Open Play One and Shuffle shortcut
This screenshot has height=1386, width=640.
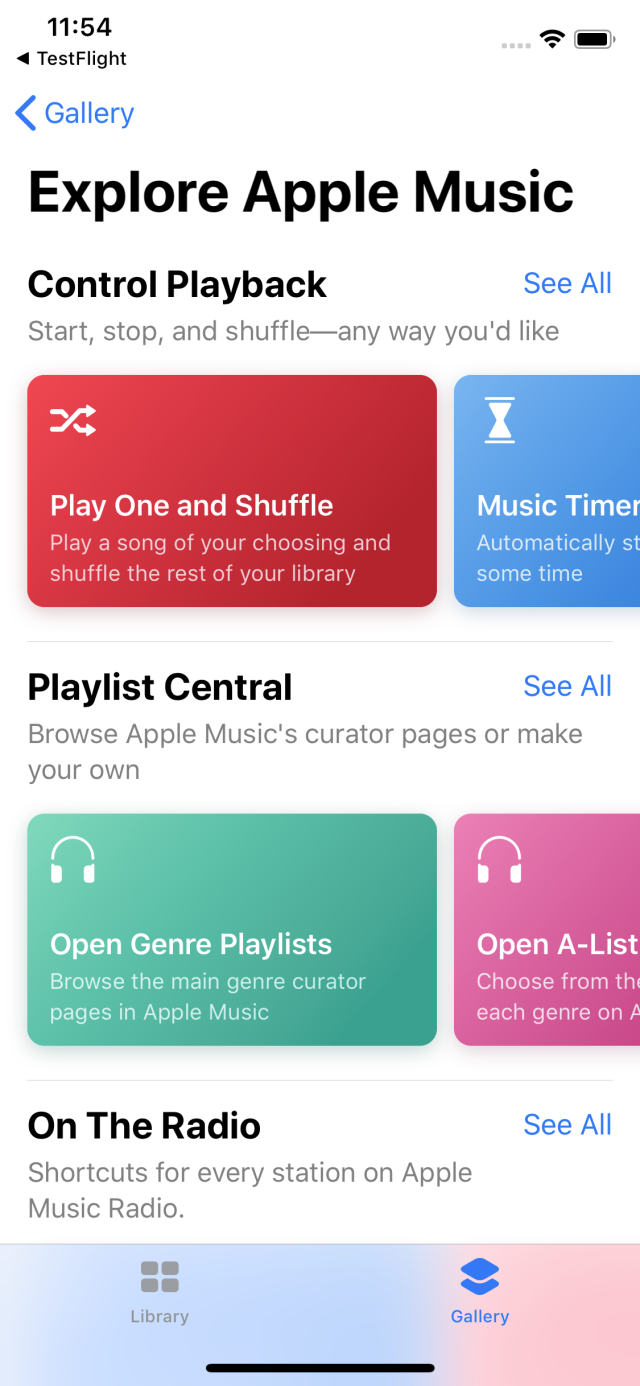pos(232,491)
